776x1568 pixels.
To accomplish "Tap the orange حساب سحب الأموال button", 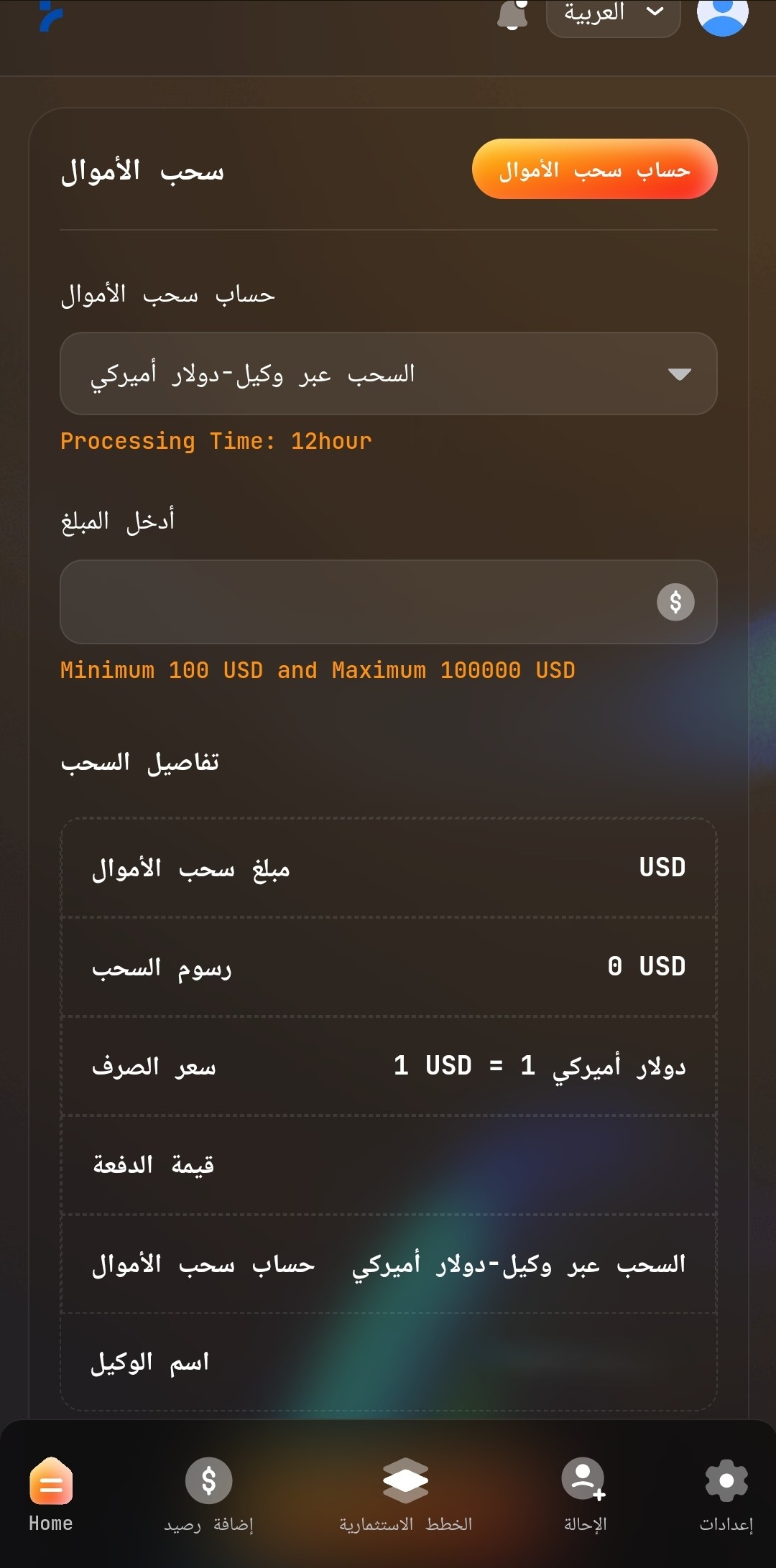I will [x=594, y=170].
